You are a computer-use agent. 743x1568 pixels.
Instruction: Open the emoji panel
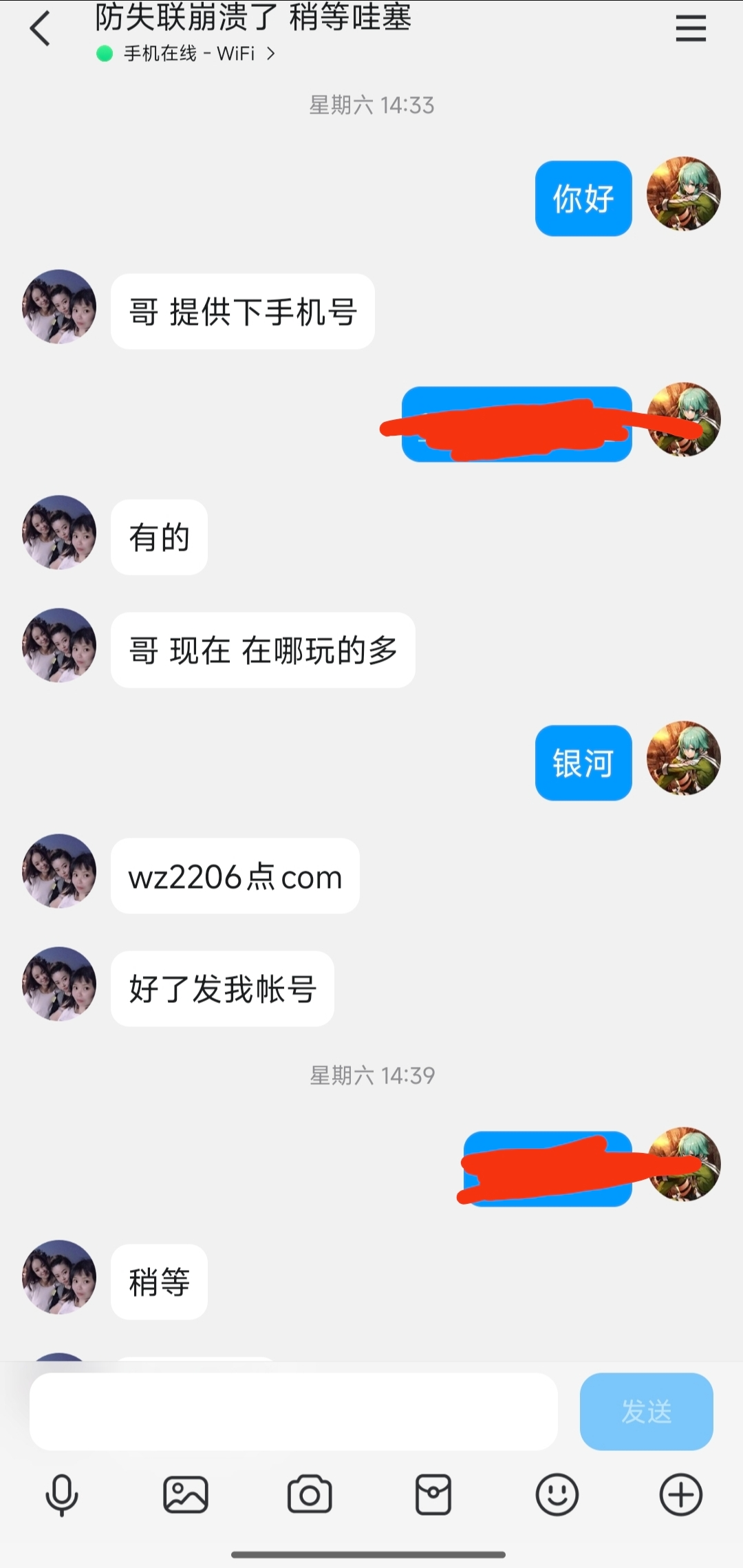(557, 1495)
